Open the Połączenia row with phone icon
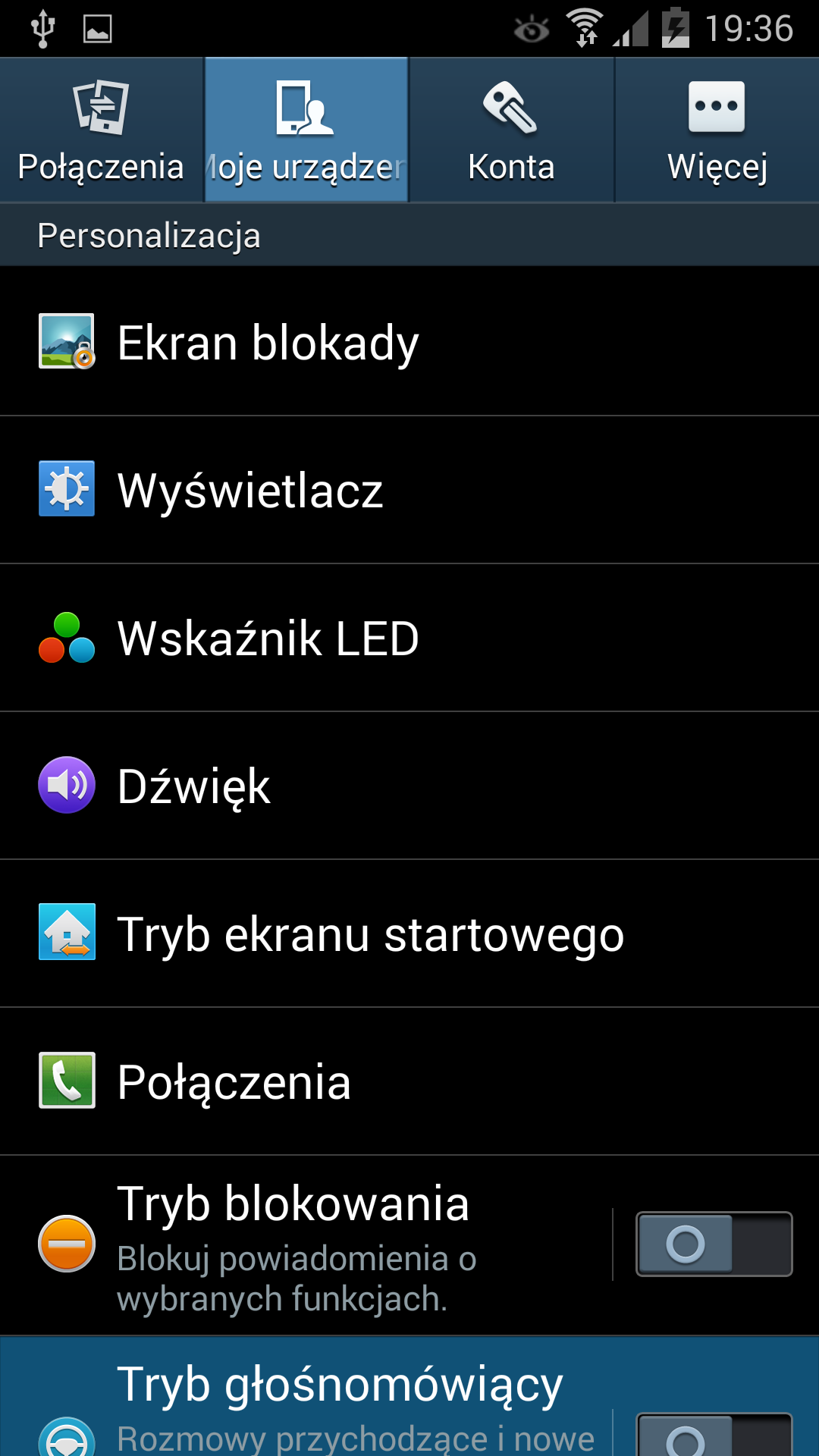The width and height of the screenshot is (819, 1456). tap(409, 1081)
